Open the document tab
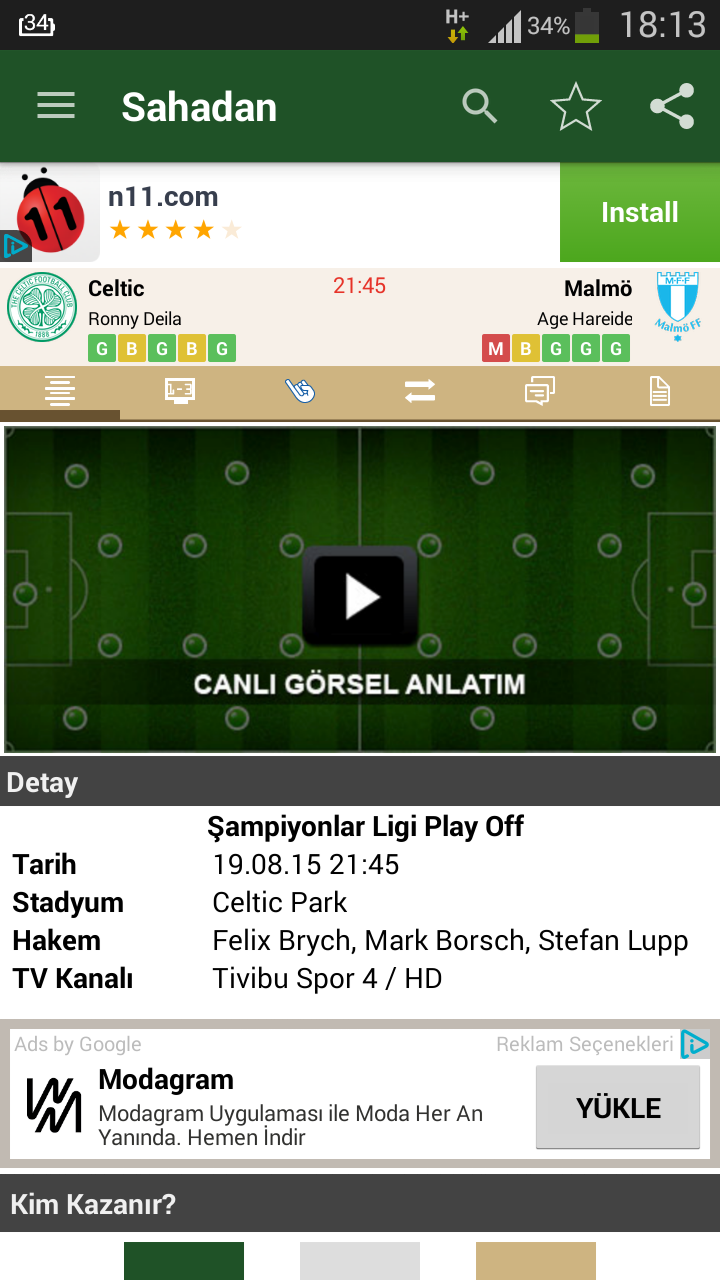 tap(660, 391)
